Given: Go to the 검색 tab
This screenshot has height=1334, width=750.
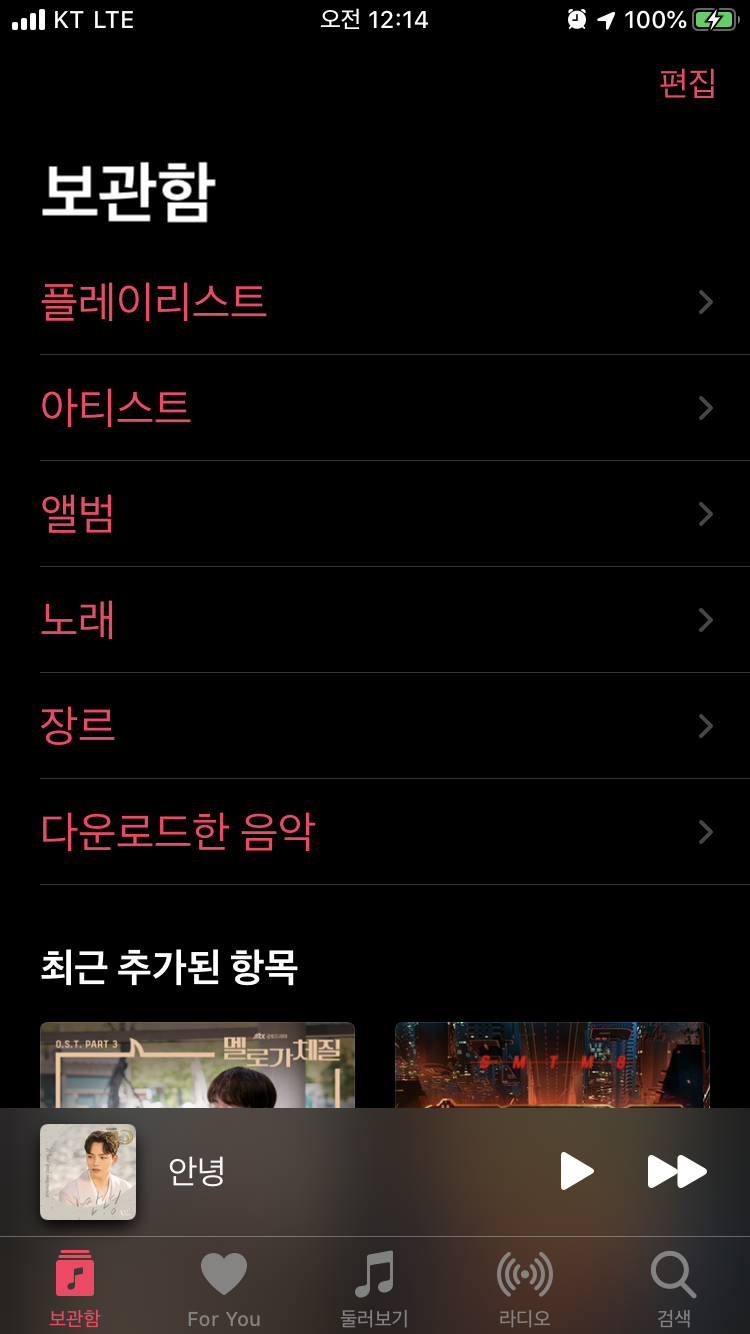Looking at the screenshot, I should (673, 1288).
